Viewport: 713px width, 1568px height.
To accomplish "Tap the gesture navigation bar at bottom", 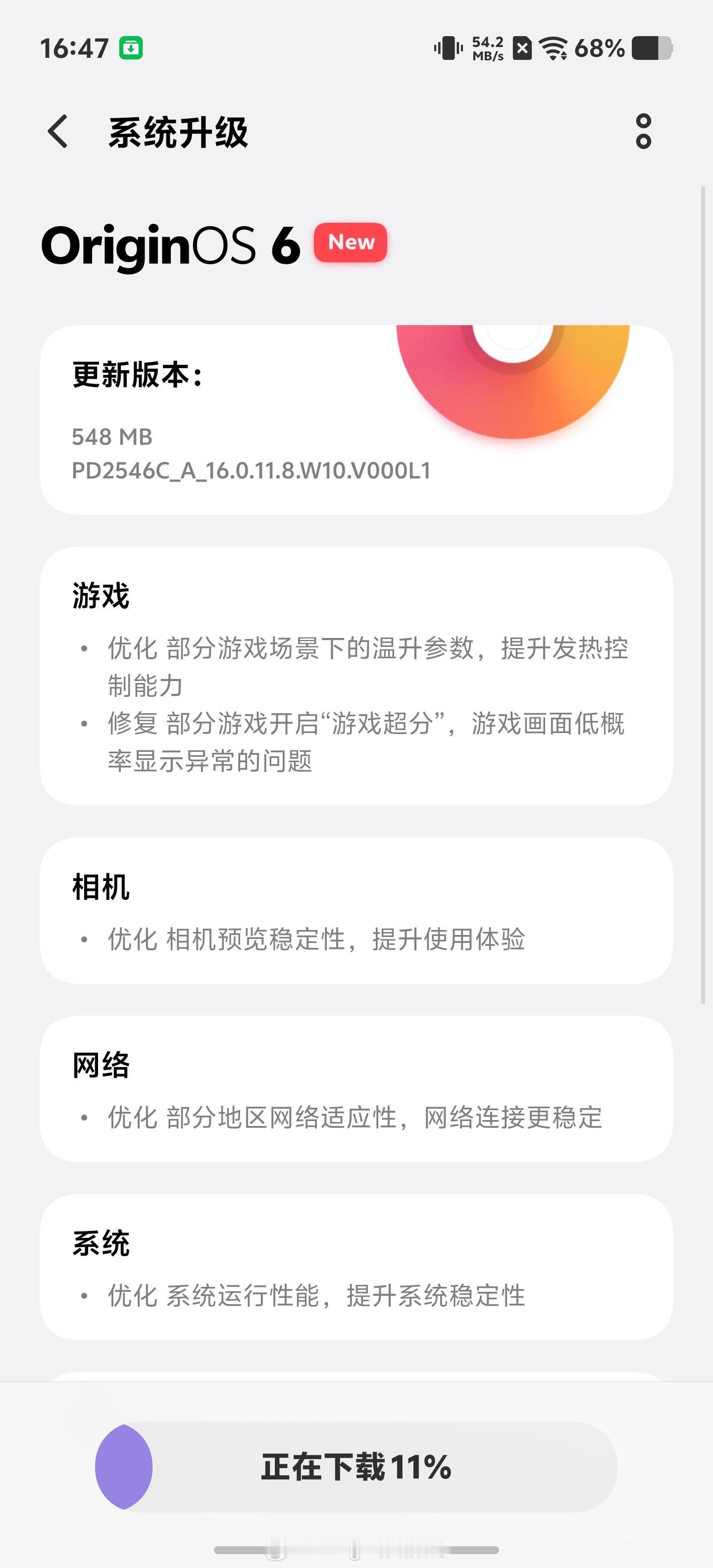I will coord(356,1549).
